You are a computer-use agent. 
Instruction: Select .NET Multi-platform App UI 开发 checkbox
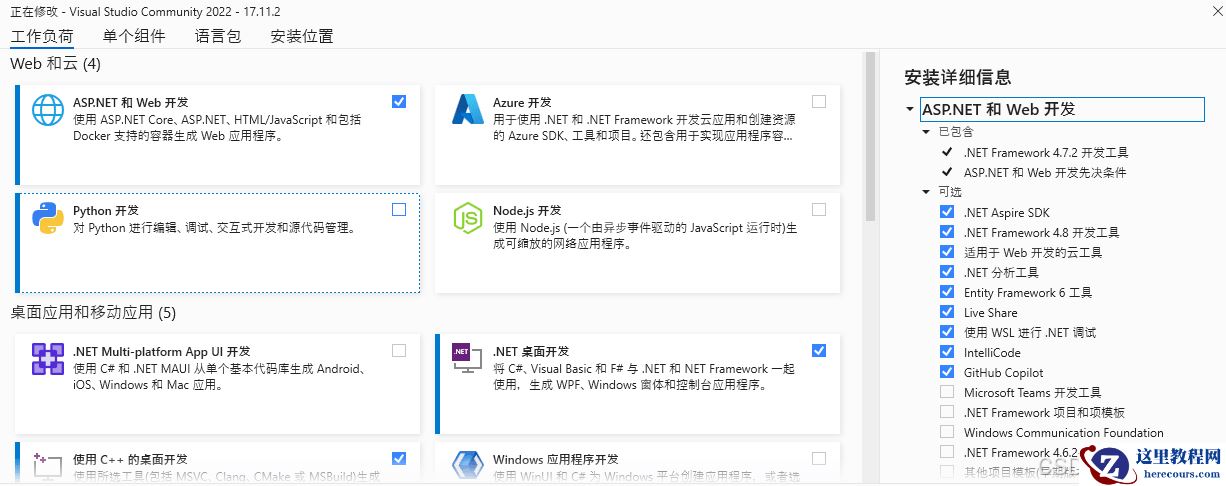[399, 350]
